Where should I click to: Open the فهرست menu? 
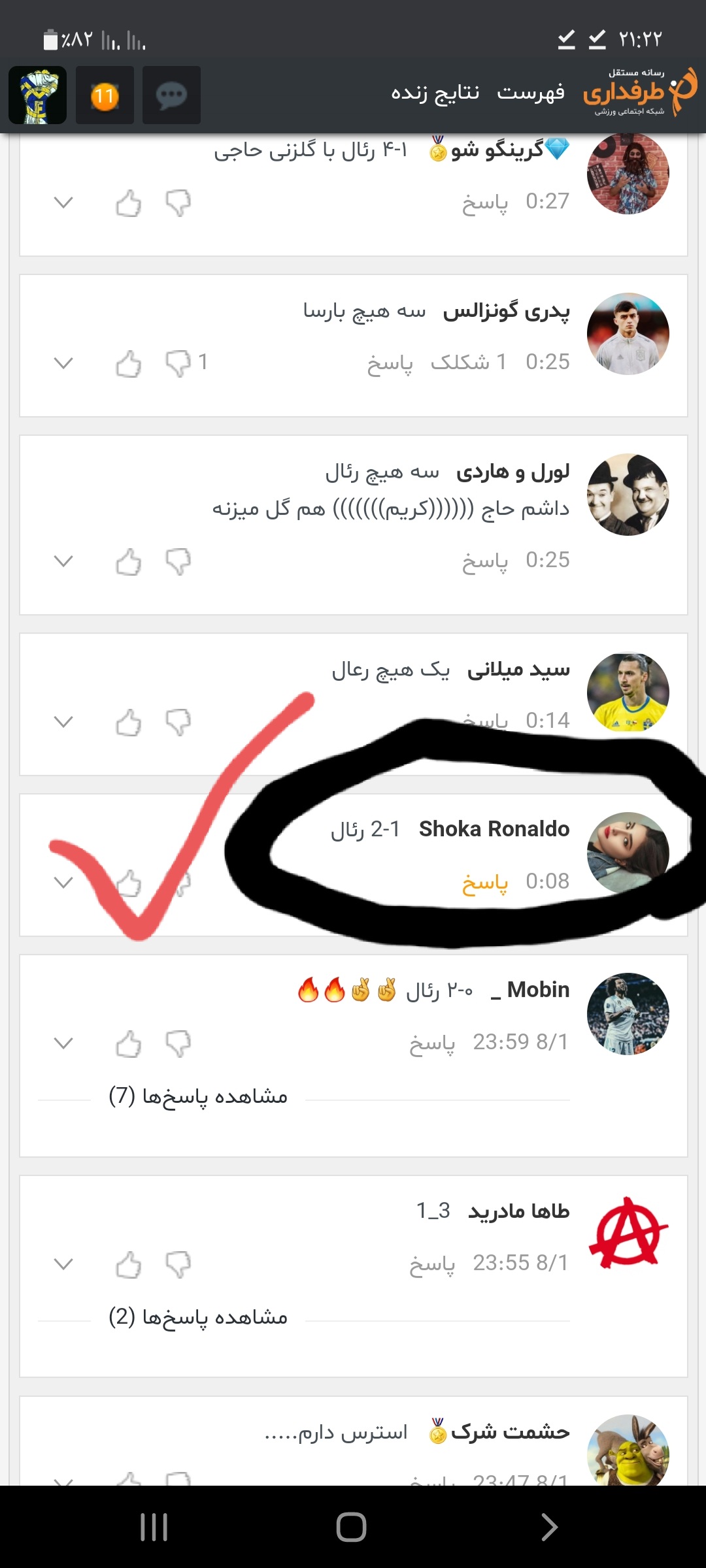531,93
